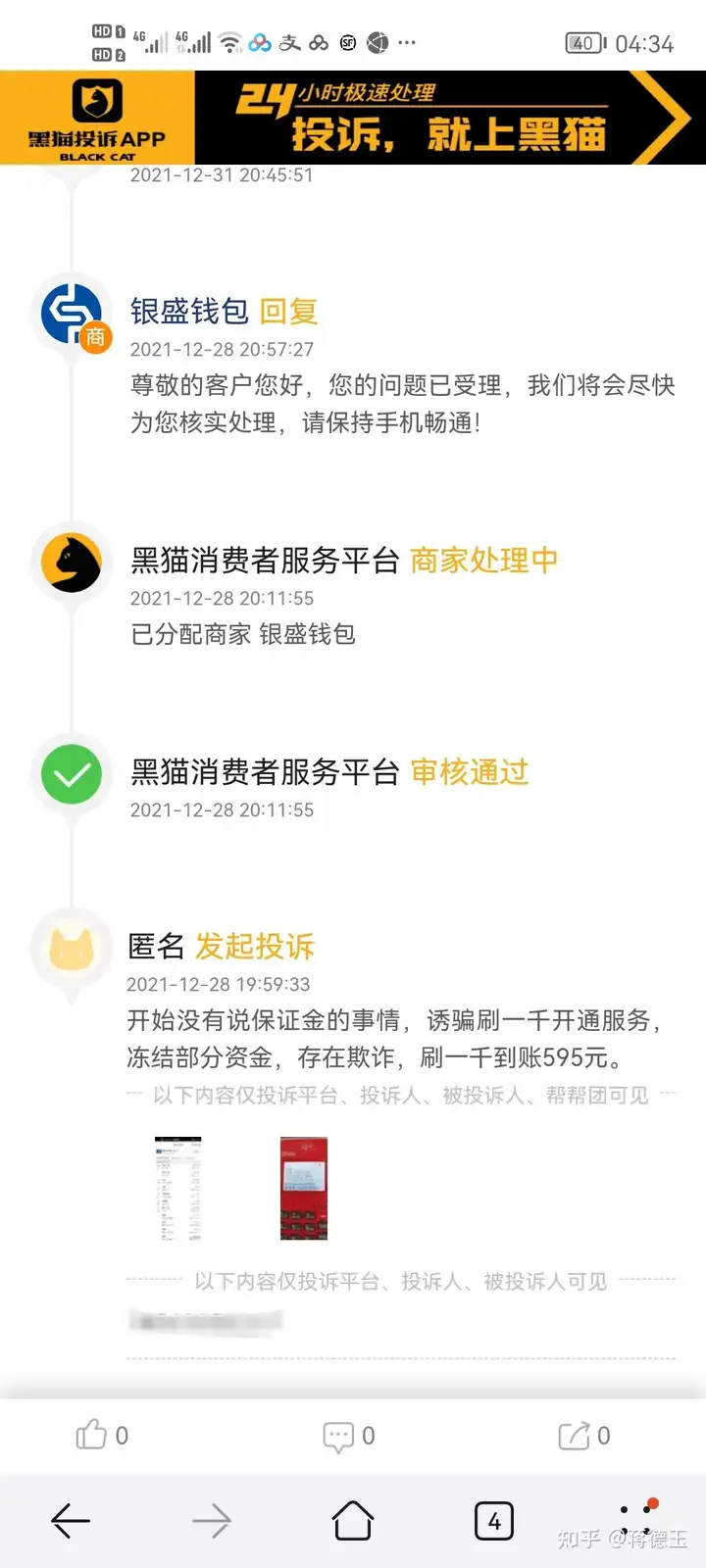Viewport: 706px width, 1568px height.
Task: View the red POS machine photo
Action: (x=303, y=1189)
